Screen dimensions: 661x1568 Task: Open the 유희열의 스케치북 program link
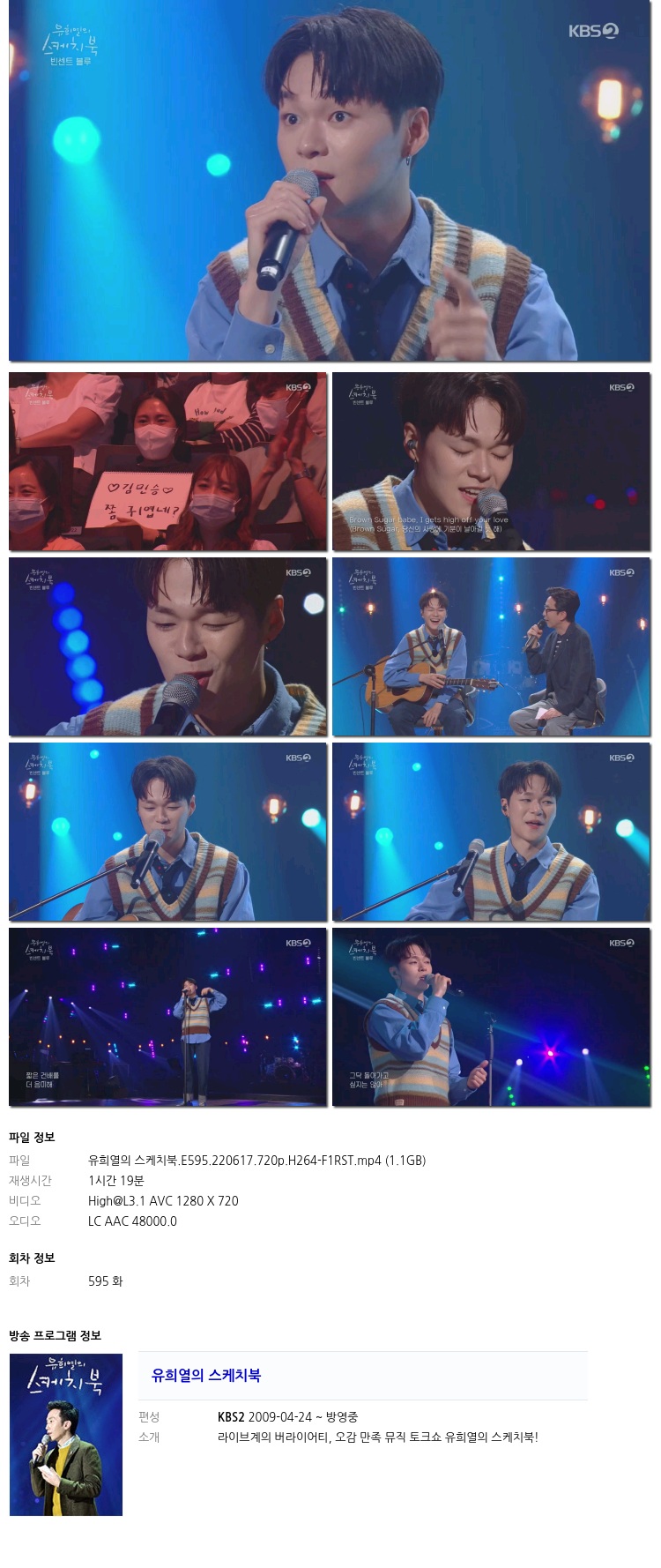click(206, 1375)
